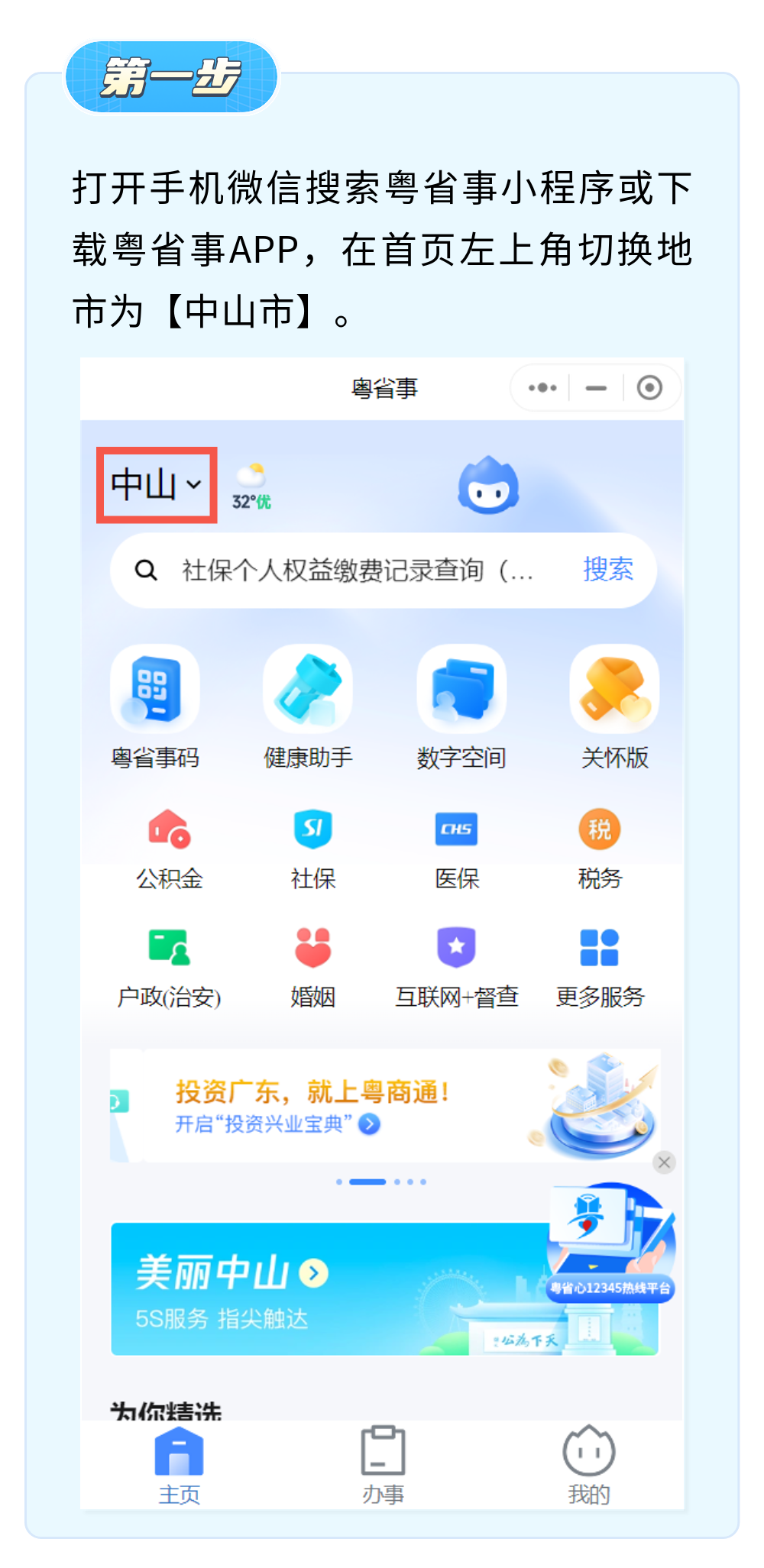This screenshot has height=1568, width=764.
Task: Expand the 中山 city selector dropdown
Action: click(155, 483)
